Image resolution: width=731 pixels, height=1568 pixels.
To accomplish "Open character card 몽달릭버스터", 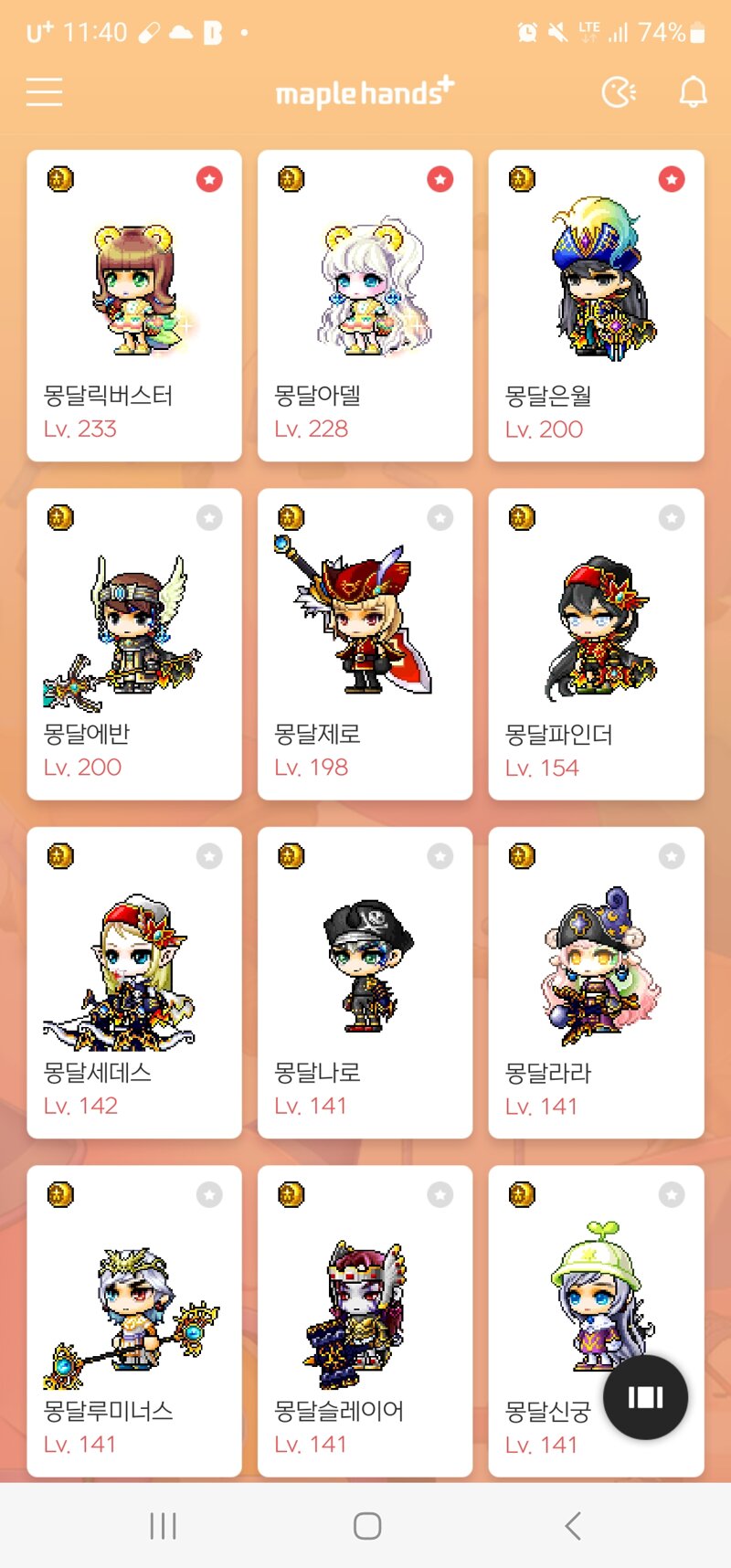I will [x=134, y=306].
